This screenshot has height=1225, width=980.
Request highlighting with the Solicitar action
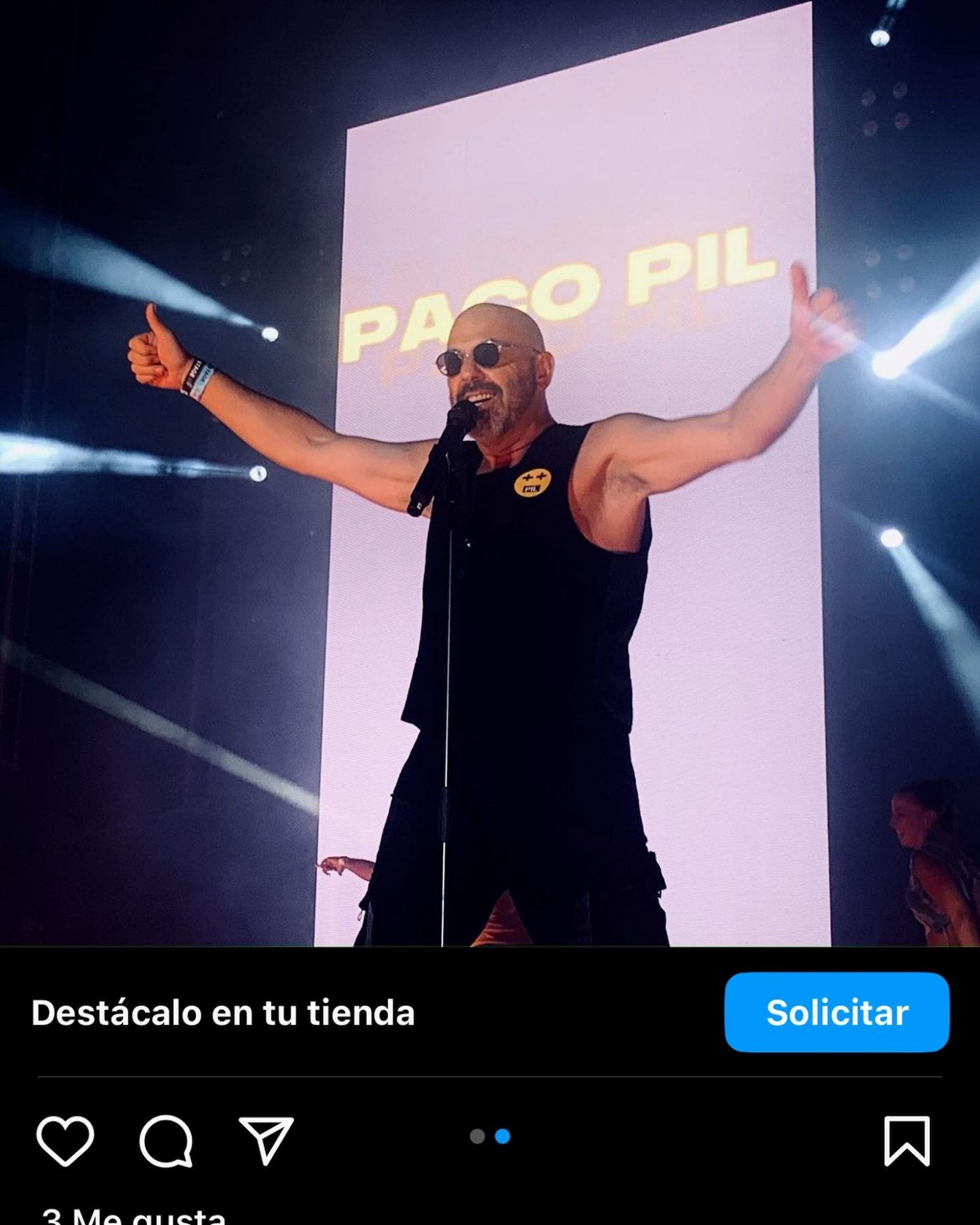tap(837, 1010)
